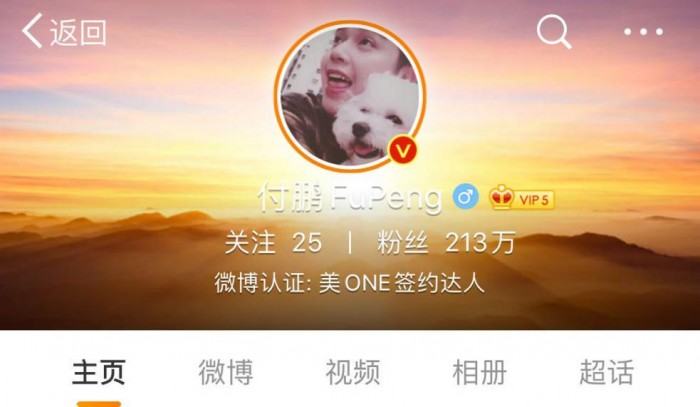Open the search icon
700x407 pixels.
coord(553,32)
